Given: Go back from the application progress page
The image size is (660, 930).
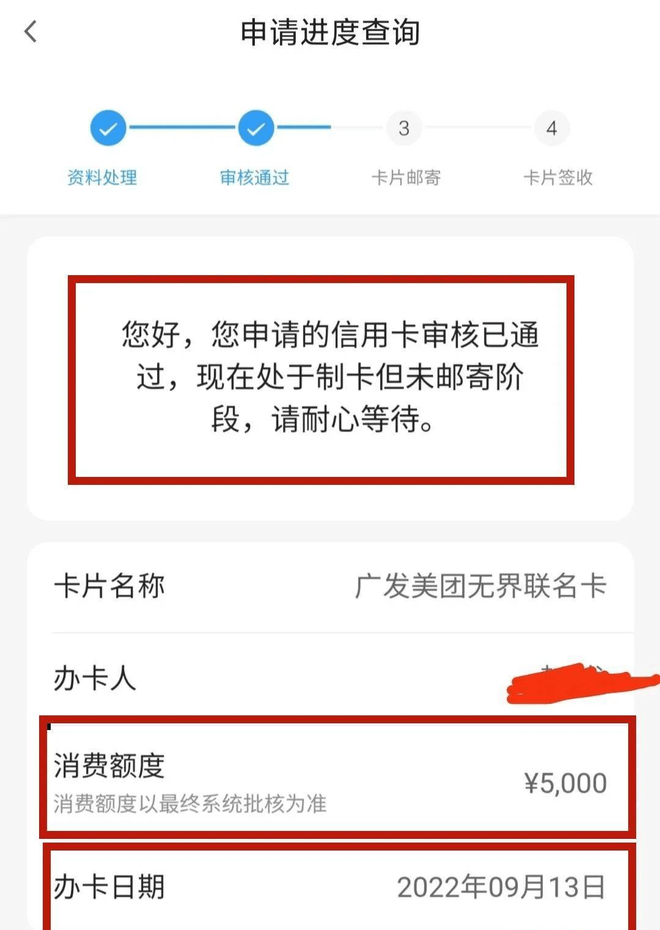Looking at the screenshot, I should (31, 32).
